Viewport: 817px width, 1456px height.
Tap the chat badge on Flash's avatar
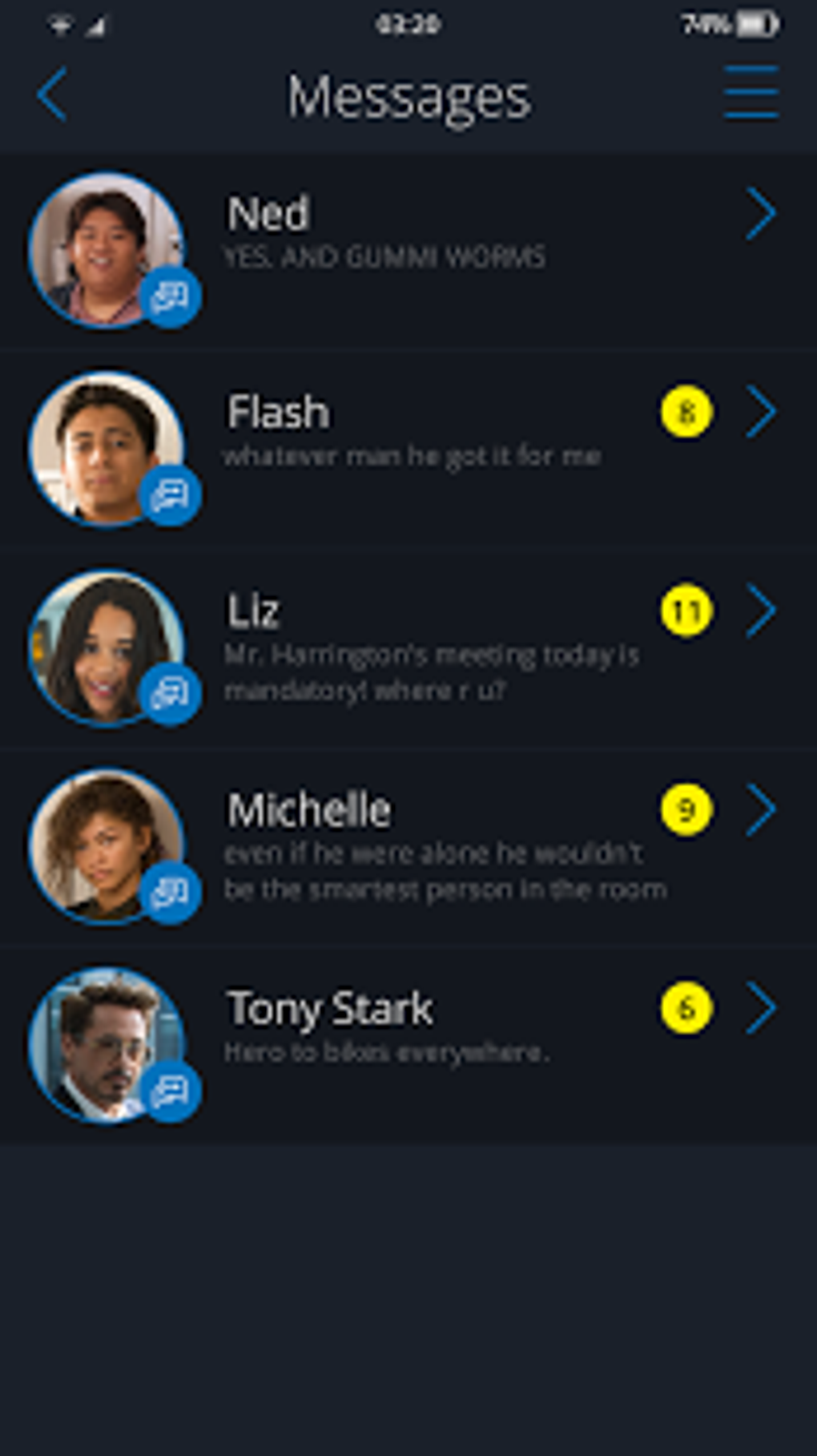pyautogui.click(x=170, y=494)
